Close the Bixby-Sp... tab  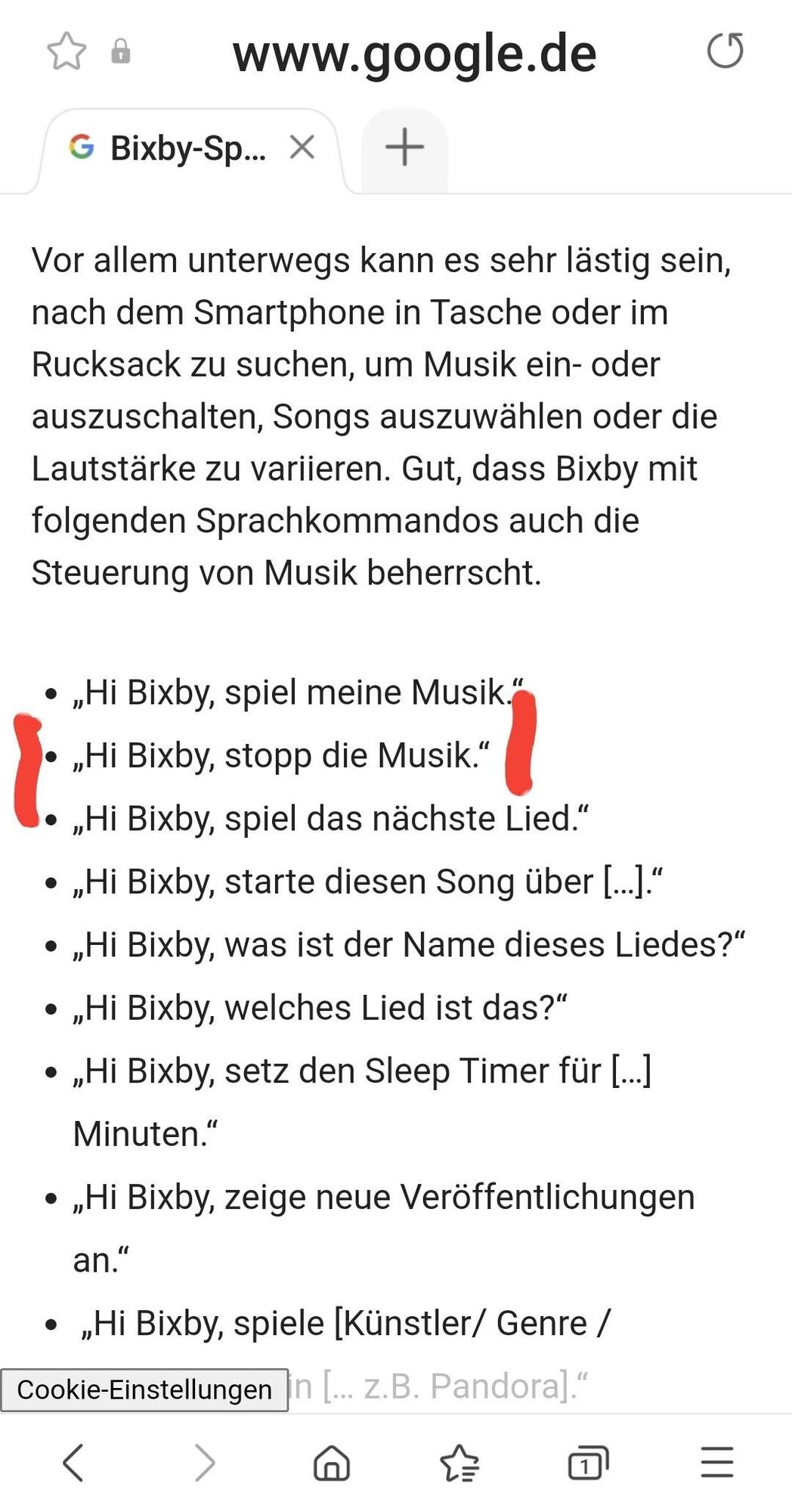click(x=302, y=147)
